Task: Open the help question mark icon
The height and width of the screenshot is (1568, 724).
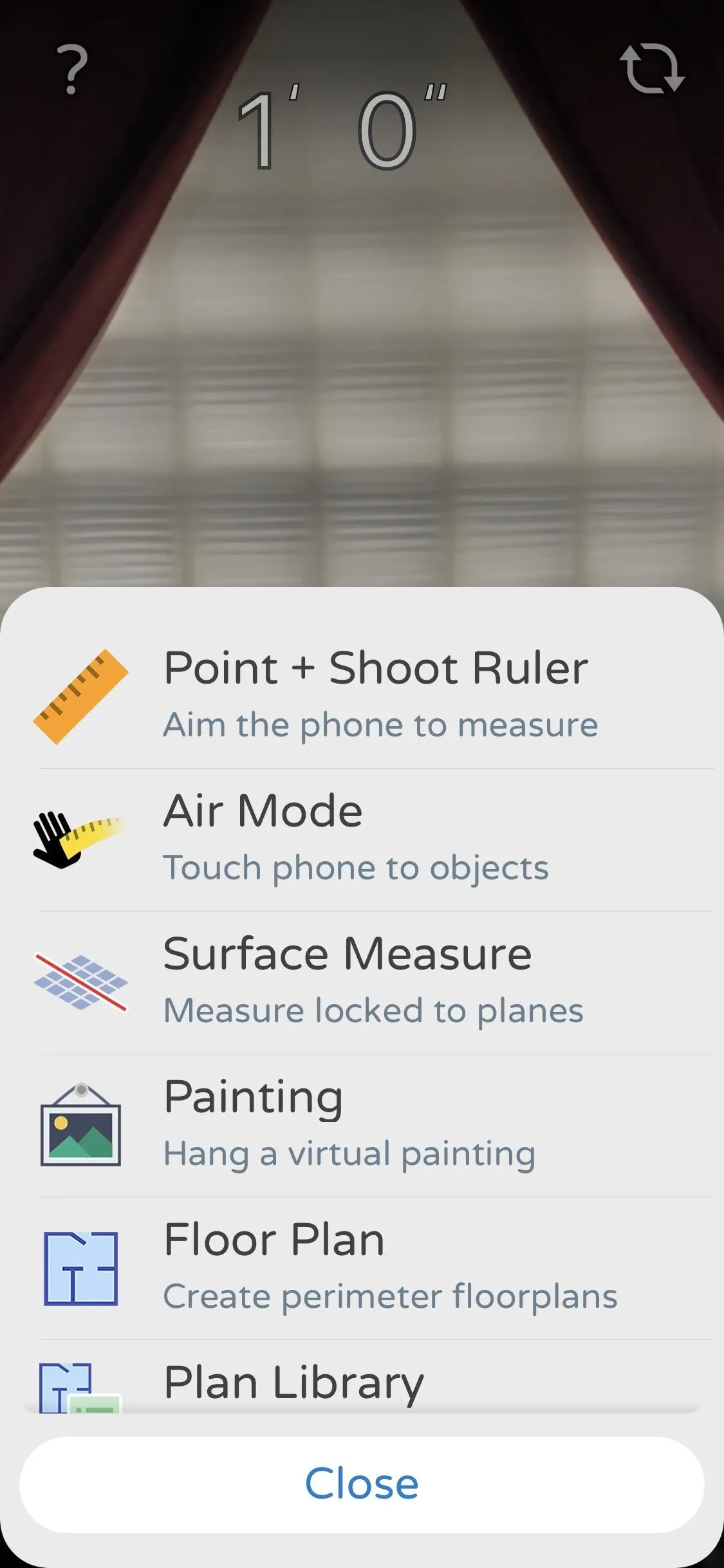Action: pyautogui.click(x=73, y=69)
